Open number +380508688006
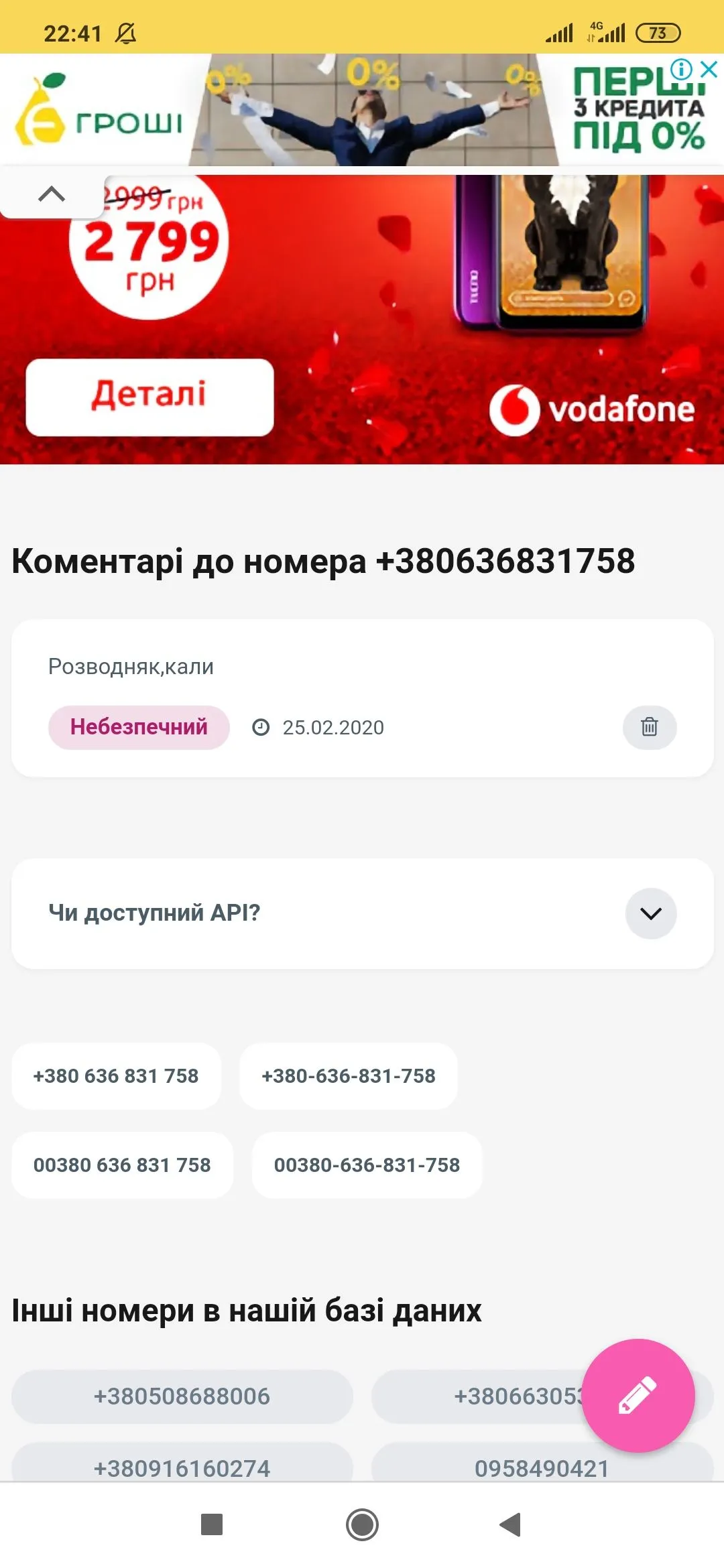The height and width of the screenshot is (1568, 724). (182, 1396)
